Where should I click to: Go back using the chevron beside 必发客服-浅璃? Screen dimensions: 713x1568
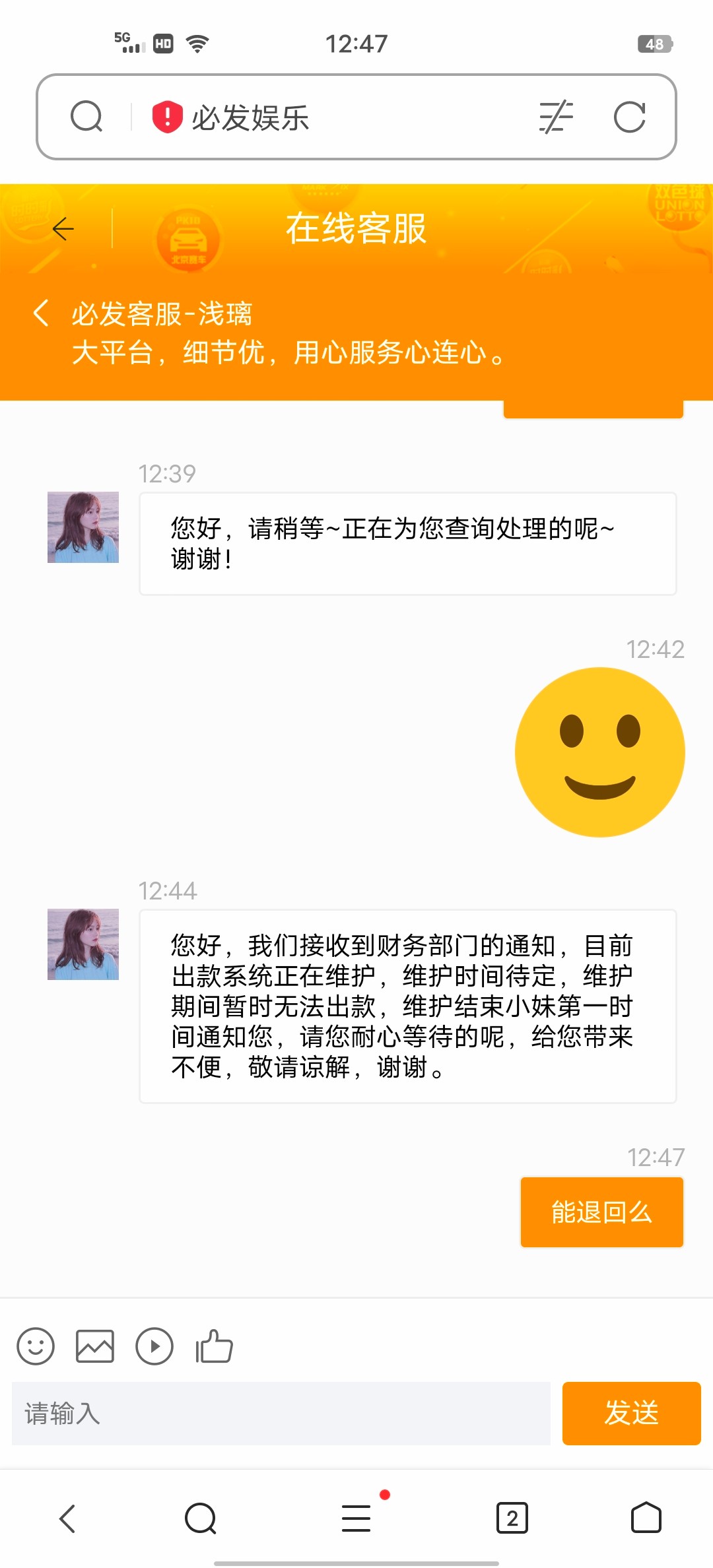[x=41, y=315]
